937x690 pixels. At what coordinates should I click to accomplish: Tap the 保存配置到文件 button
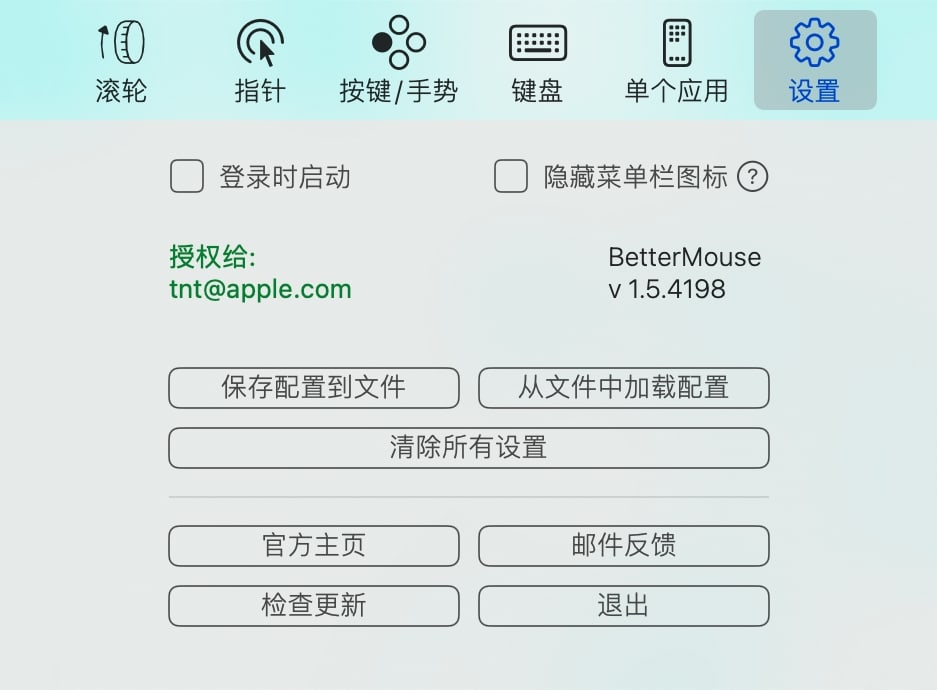coord(313,388)
